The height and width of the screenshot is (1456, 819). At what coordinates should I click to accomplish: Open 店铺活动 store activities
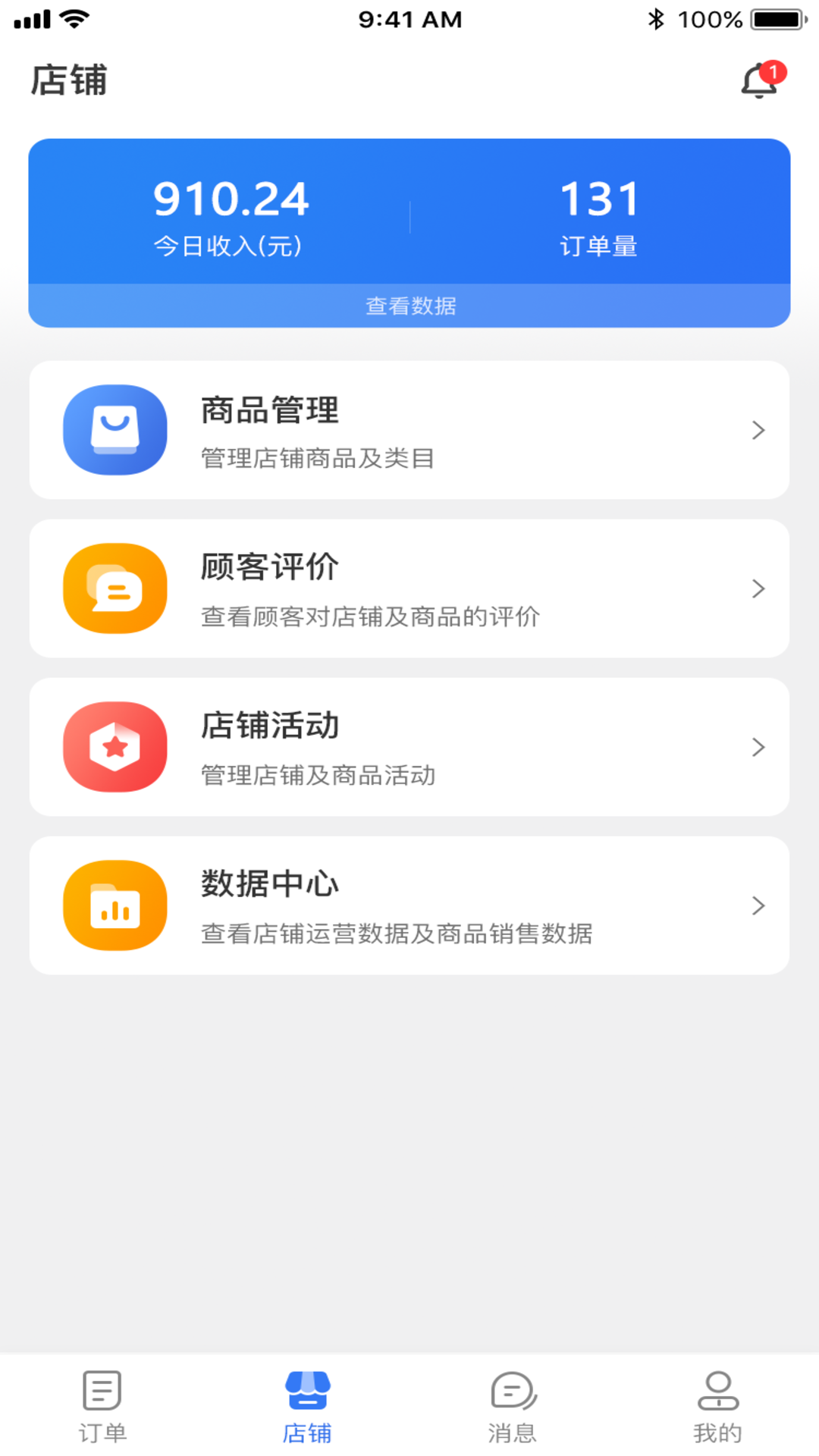[409, 747]
